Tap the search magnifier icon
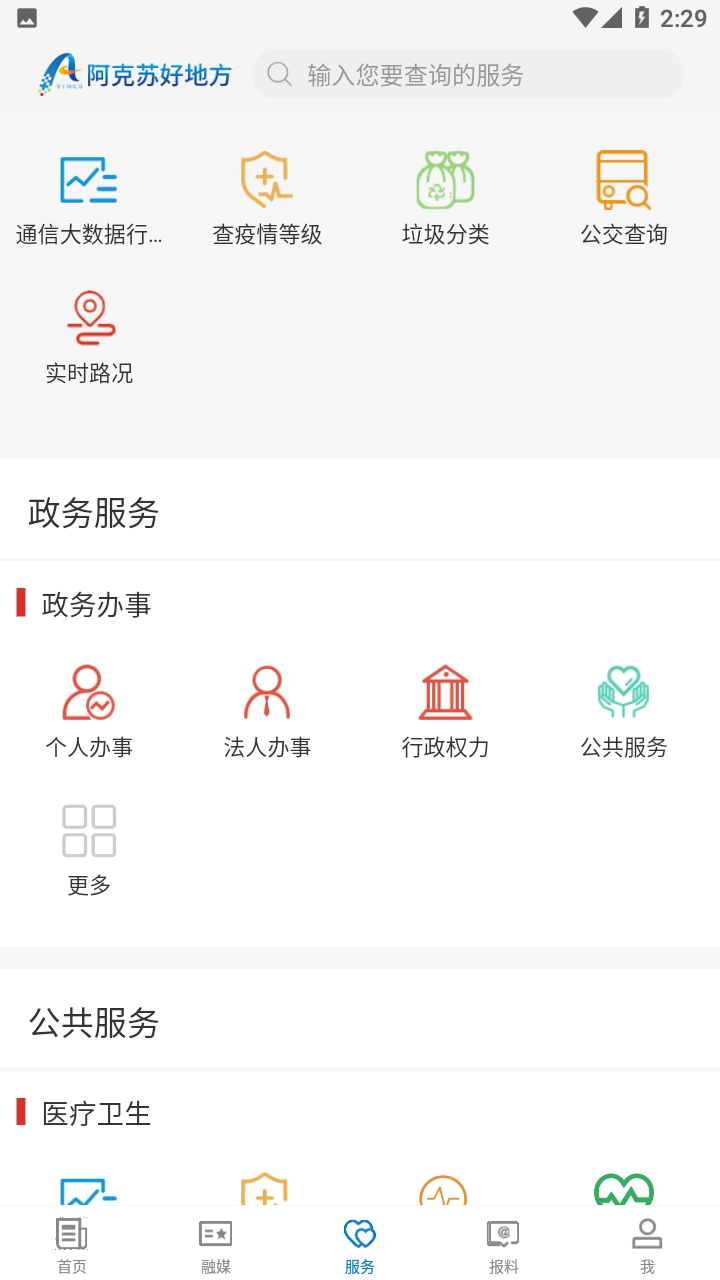The width and height of the screenshot is (720, 1280). [278, 73]
